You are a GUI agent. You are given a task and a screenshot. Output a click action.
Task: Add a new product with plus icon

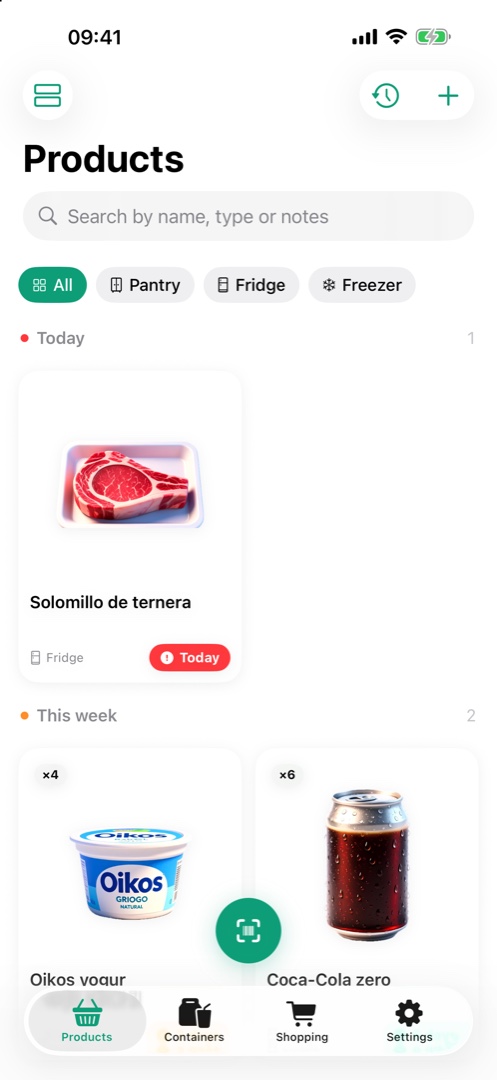[448, 96]
